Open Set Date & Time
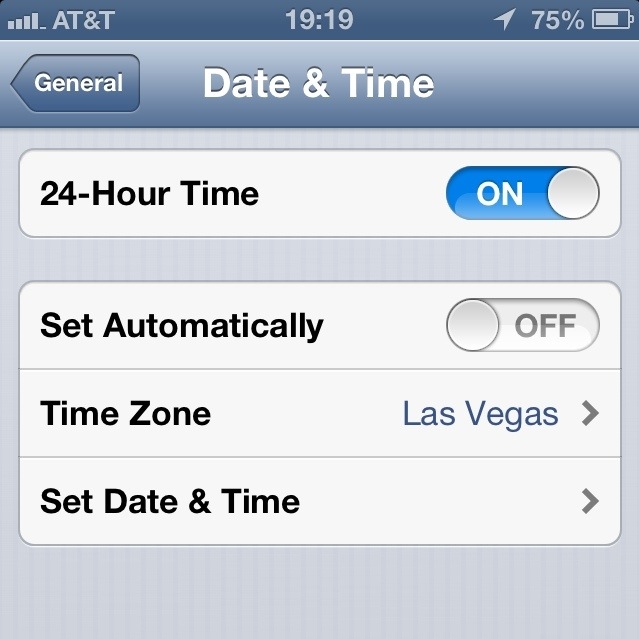The image size is (639, 639). click(x=320, y=501)
